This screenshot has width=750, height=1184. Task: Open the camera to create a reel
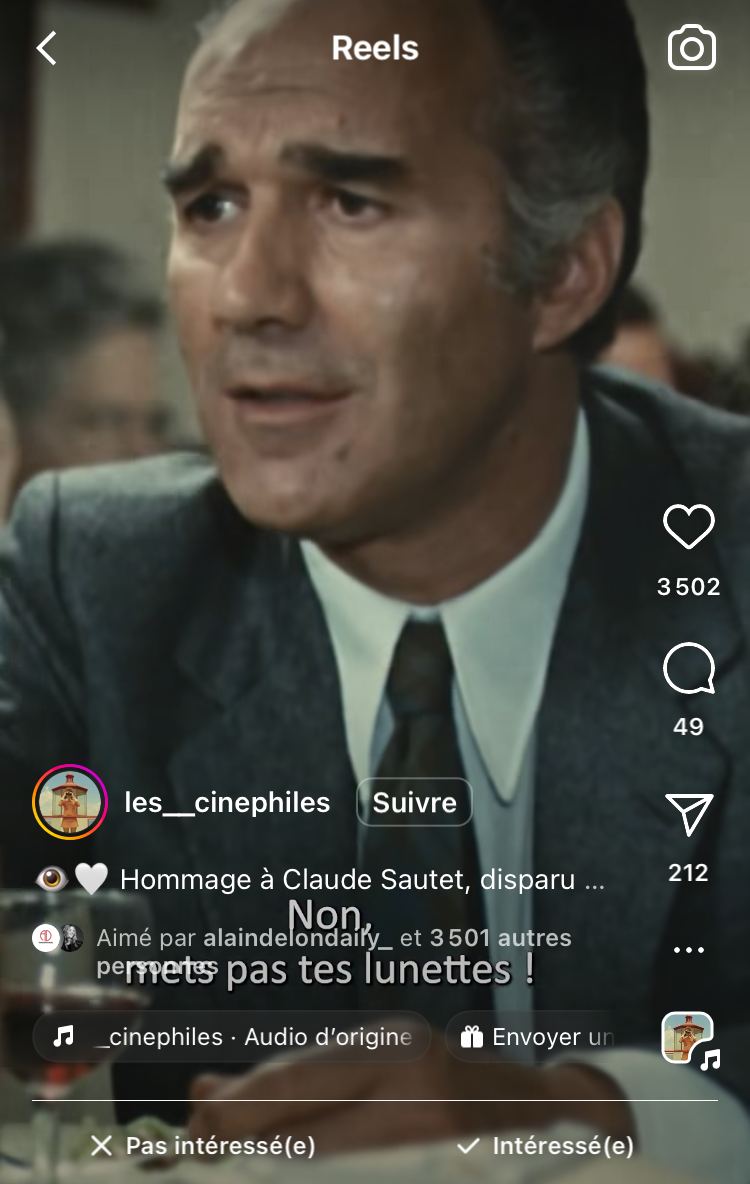pos(692,48)
